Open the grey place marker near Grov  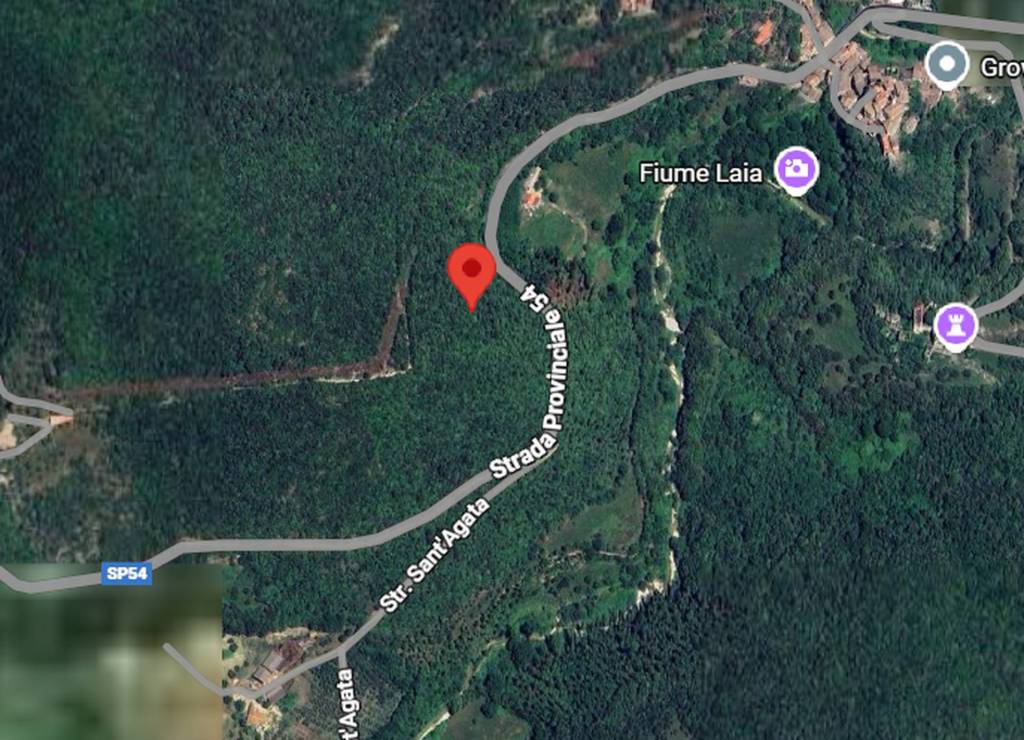(946, 65)
